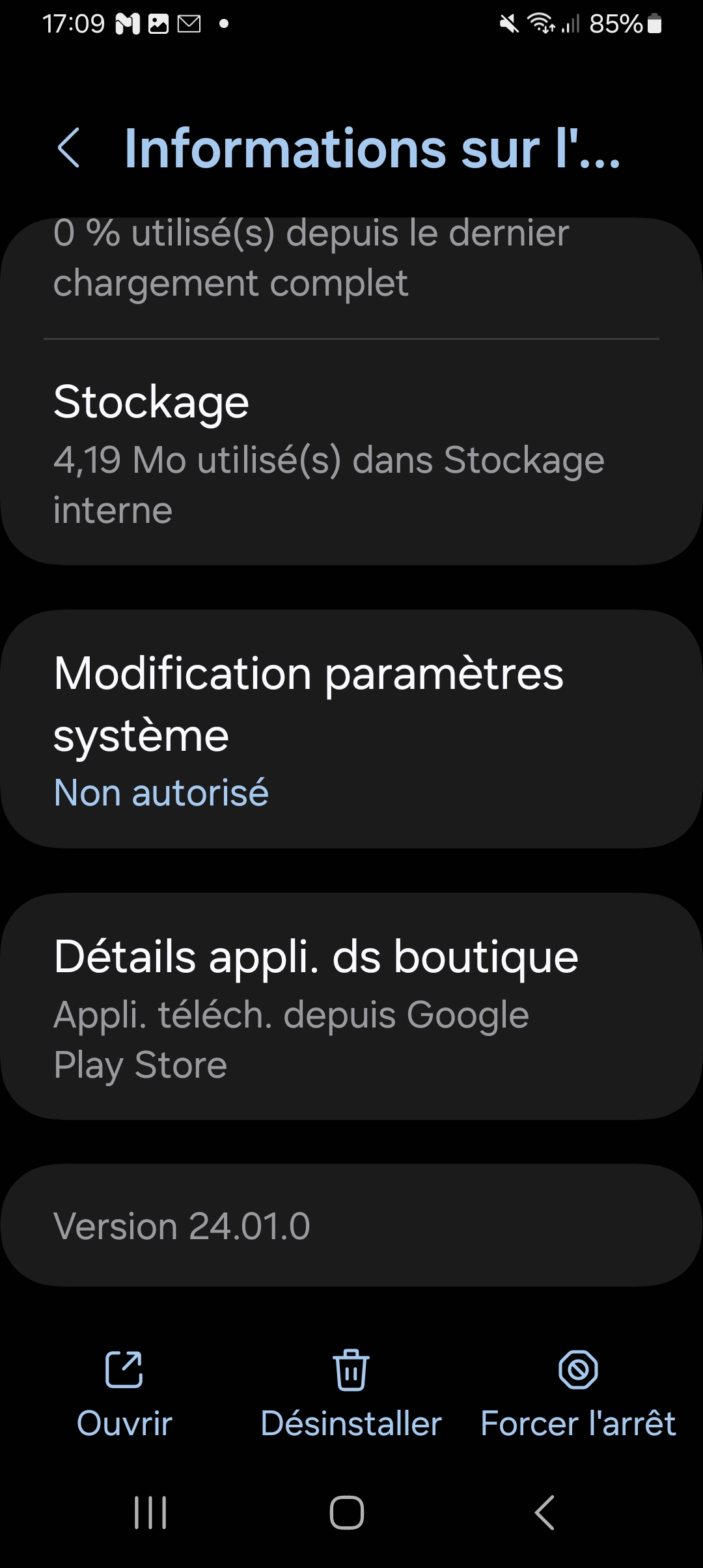The width and height of the screenshot is (703, 1568).
Task: Open recent apps from navigation bar
Action: click(150, 1512)
